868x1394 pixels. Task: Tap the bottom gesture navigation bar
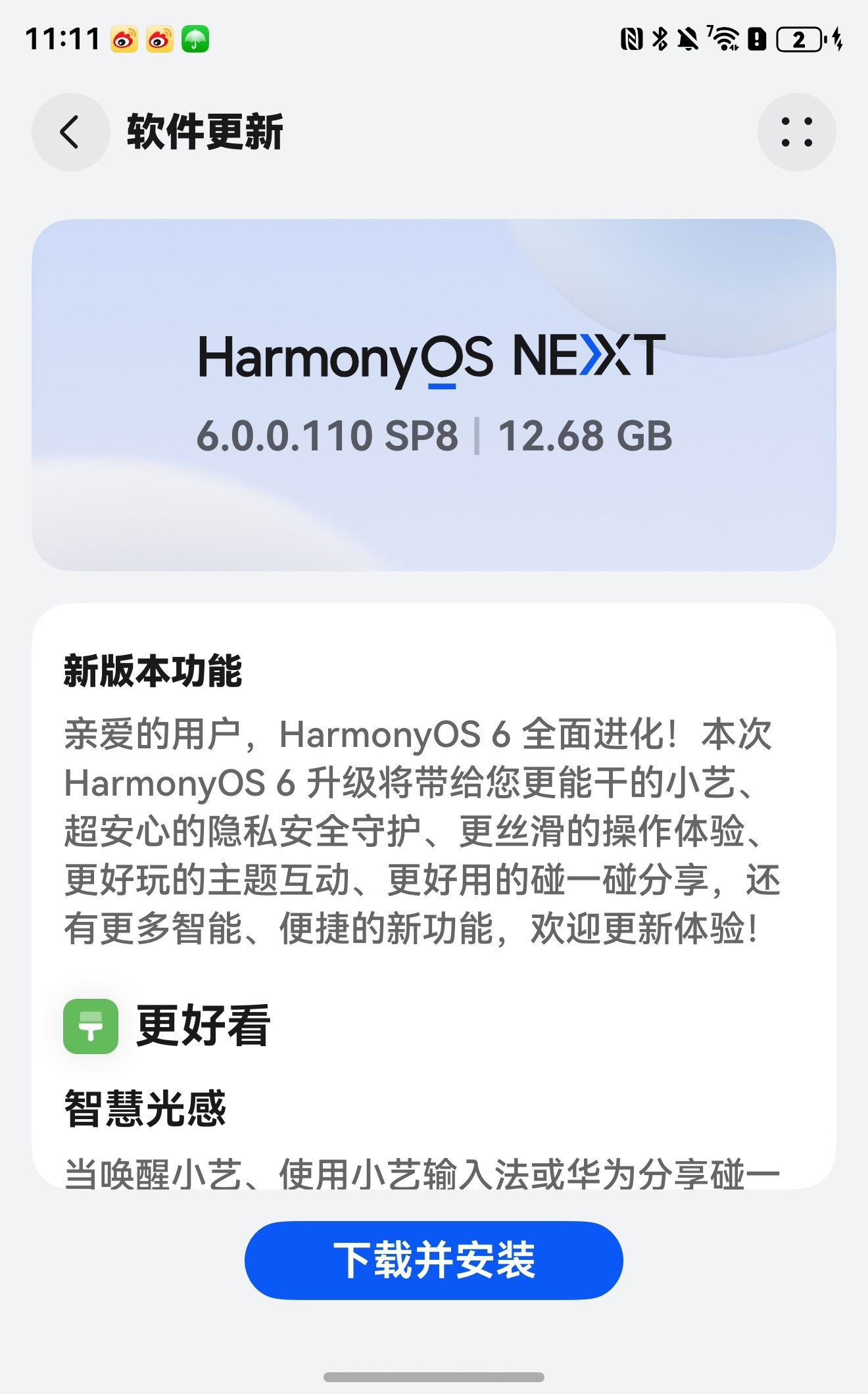(434, 1378)
